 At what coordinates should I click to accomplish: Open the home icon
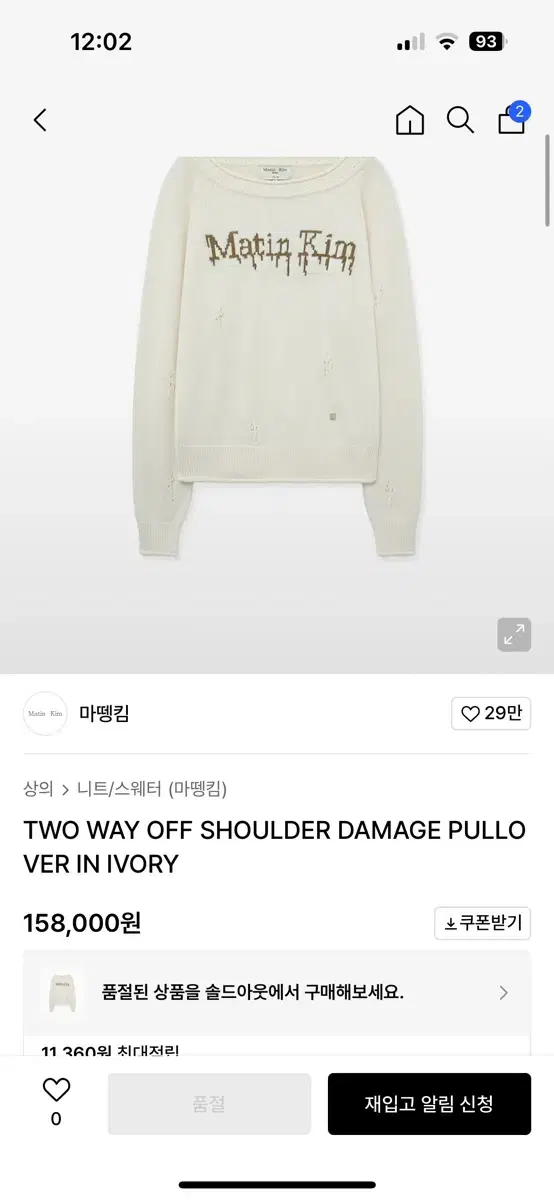click(410, 121)
